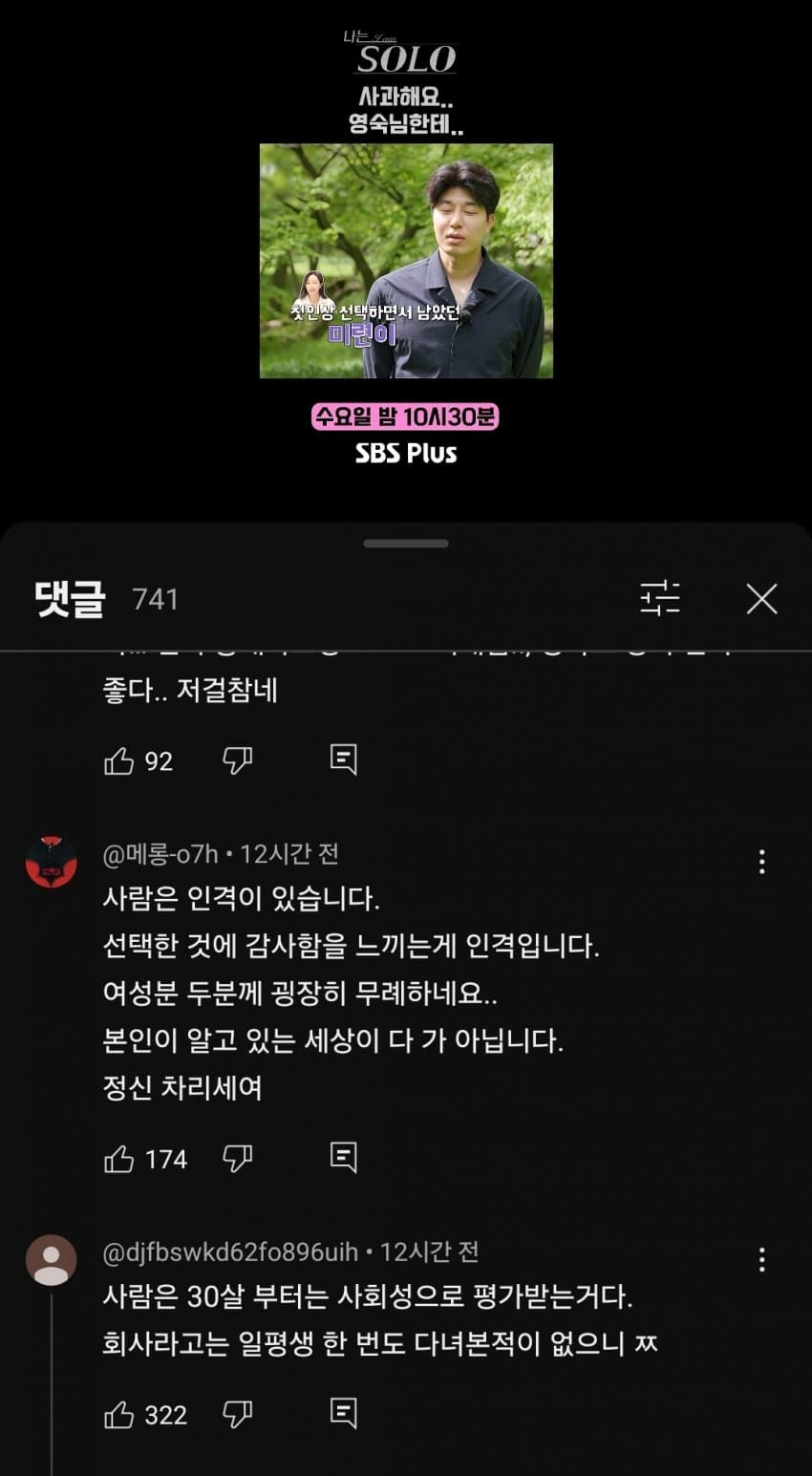812x1476 pixels.
Task: Open overflow menu on @메롱-o7h's comment
Action: click(x=761, y=862)
